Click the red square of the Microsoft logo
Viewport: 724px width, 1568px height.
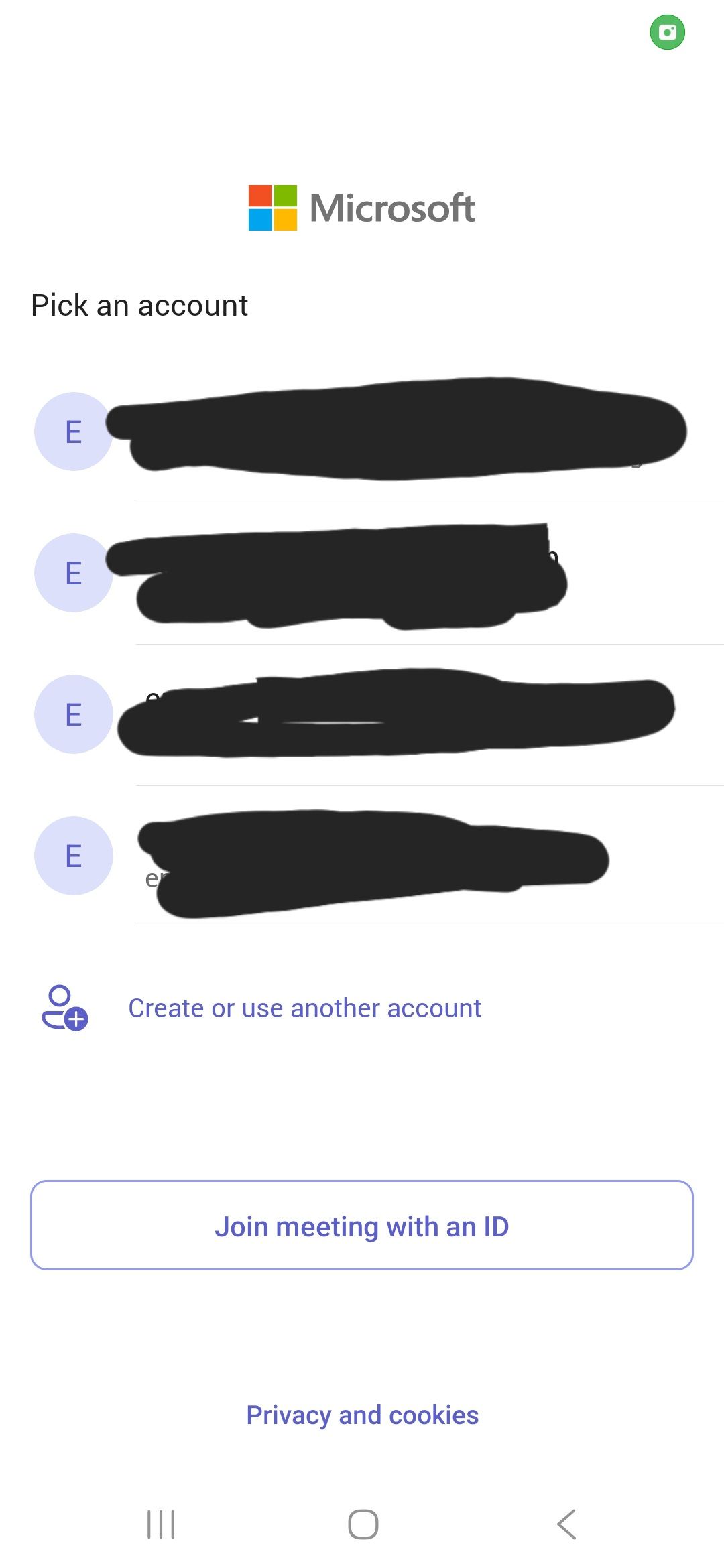click(x=259, y=196)
